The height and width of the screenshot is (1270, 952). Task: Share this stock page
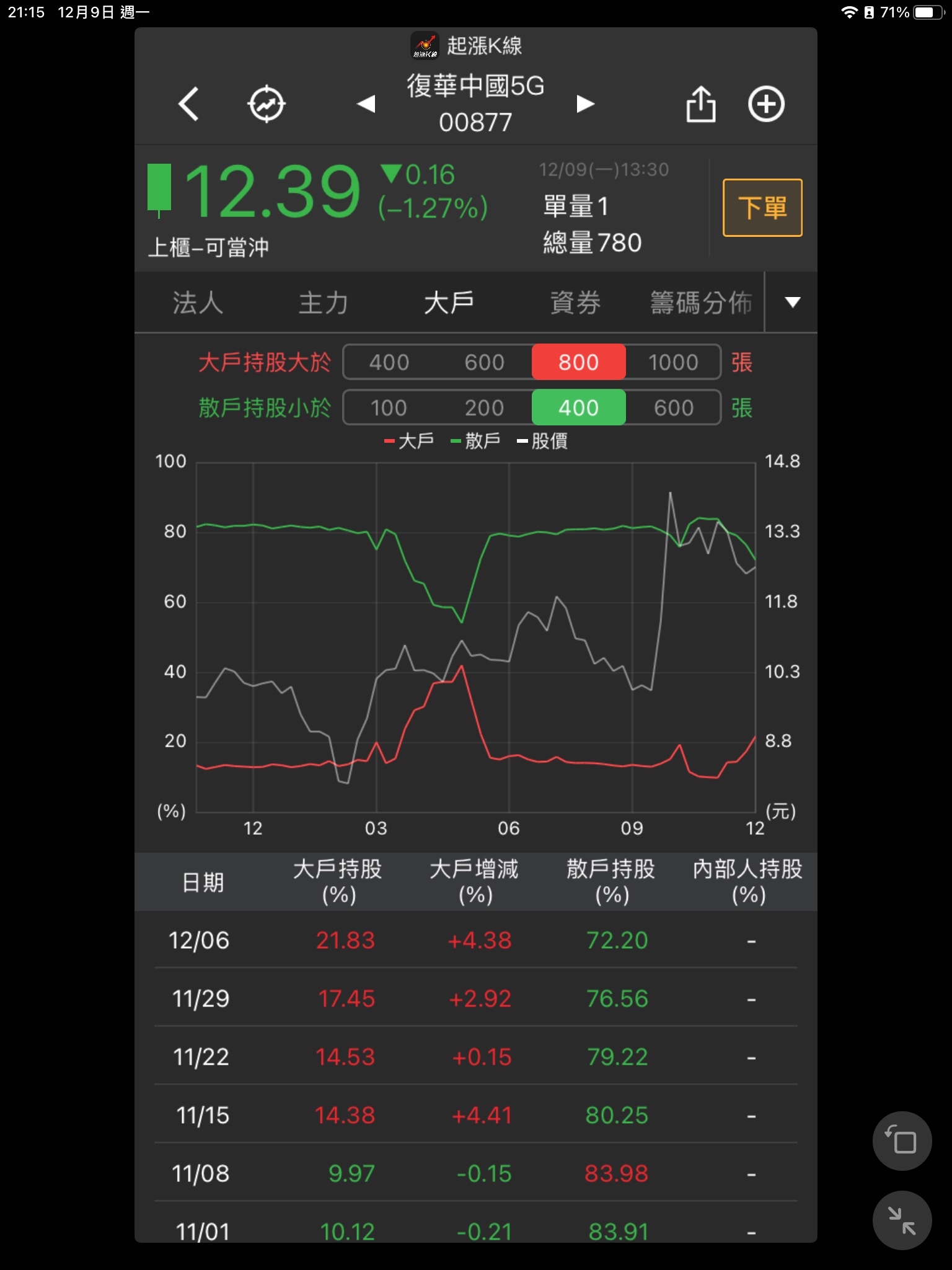click(701, 104)
